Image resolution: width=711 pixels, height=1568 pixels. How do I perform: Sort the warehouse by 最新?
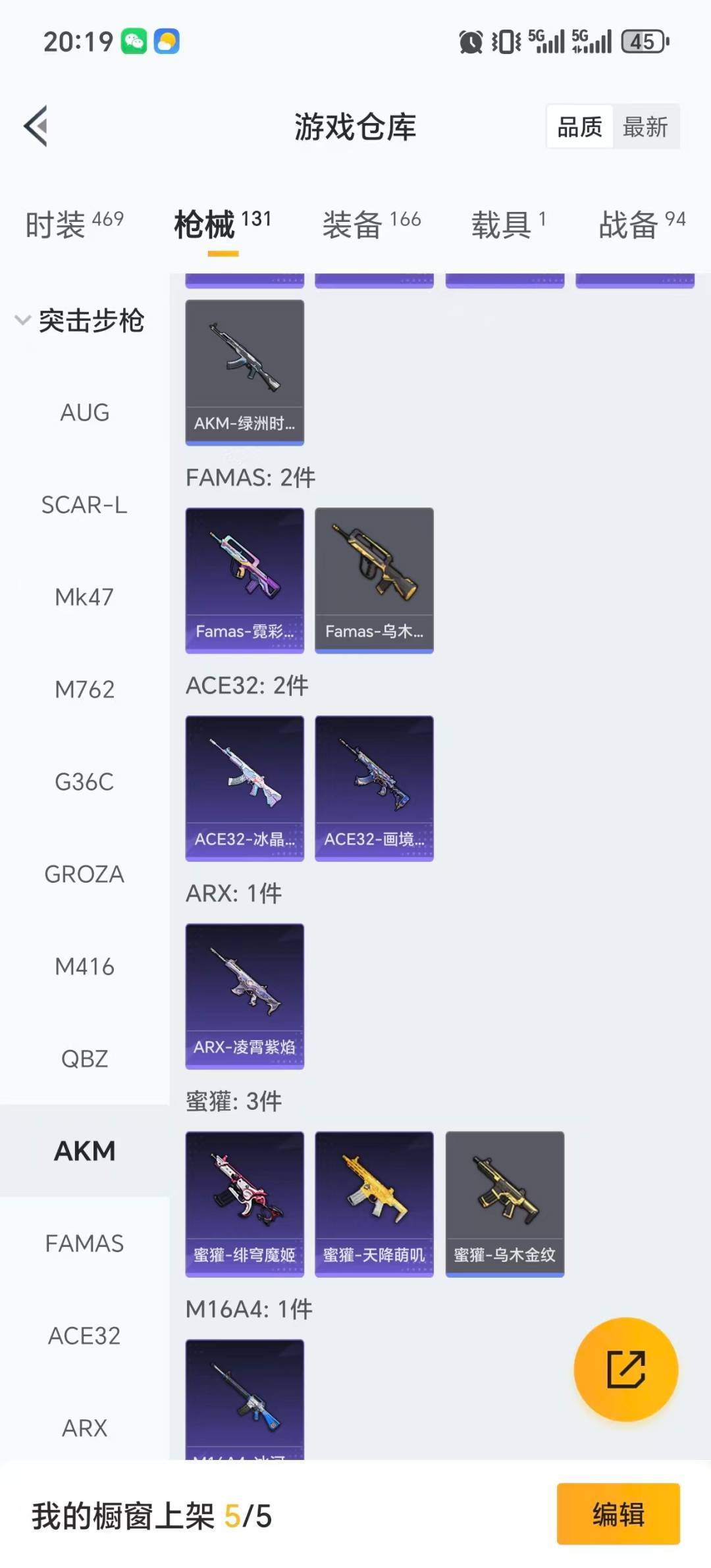point(645,126)
